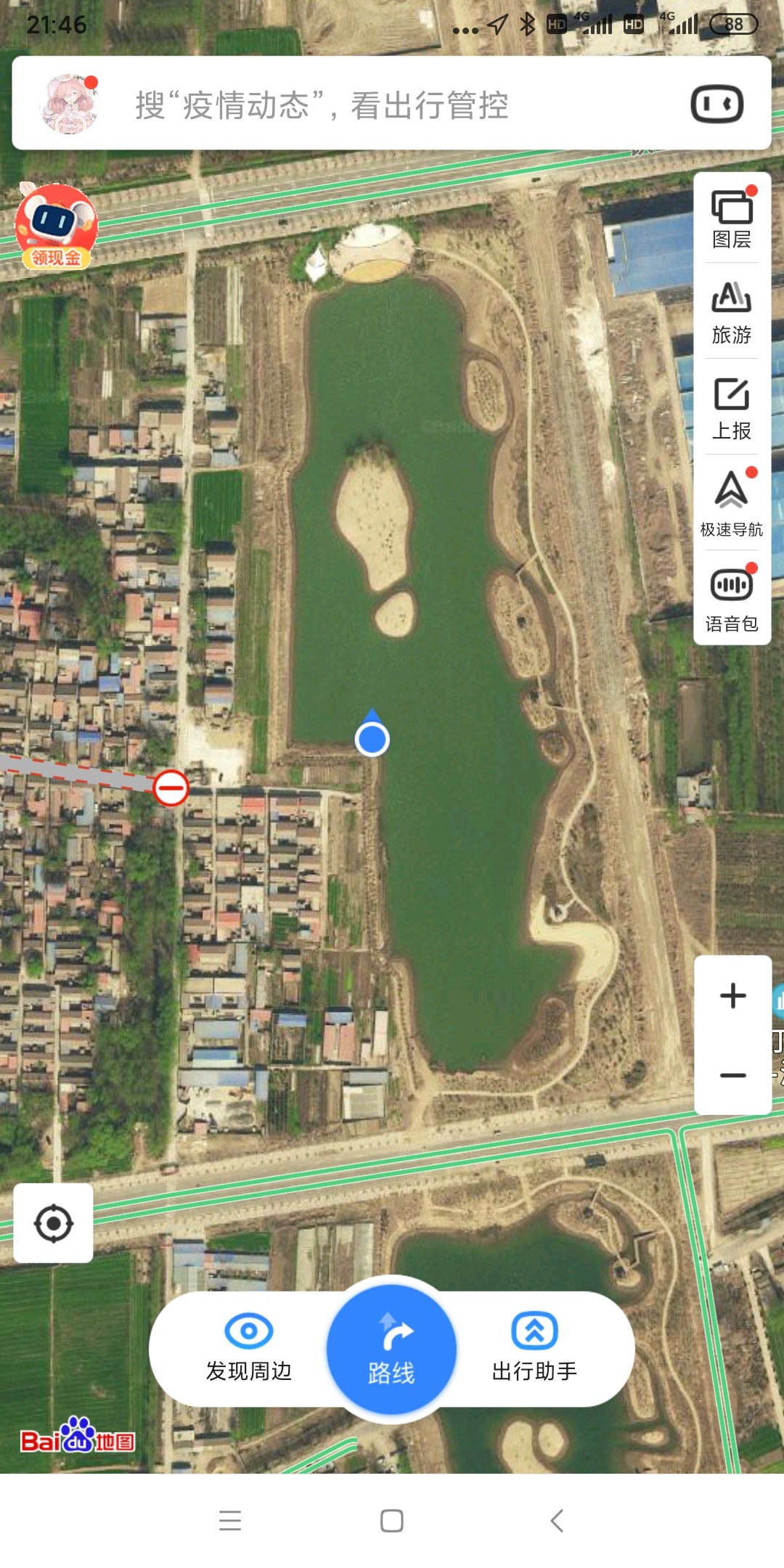This screenshot has height=1568, width=784.
Task: Open the 领现金 reward mascot
Action: tap(56, 226)
